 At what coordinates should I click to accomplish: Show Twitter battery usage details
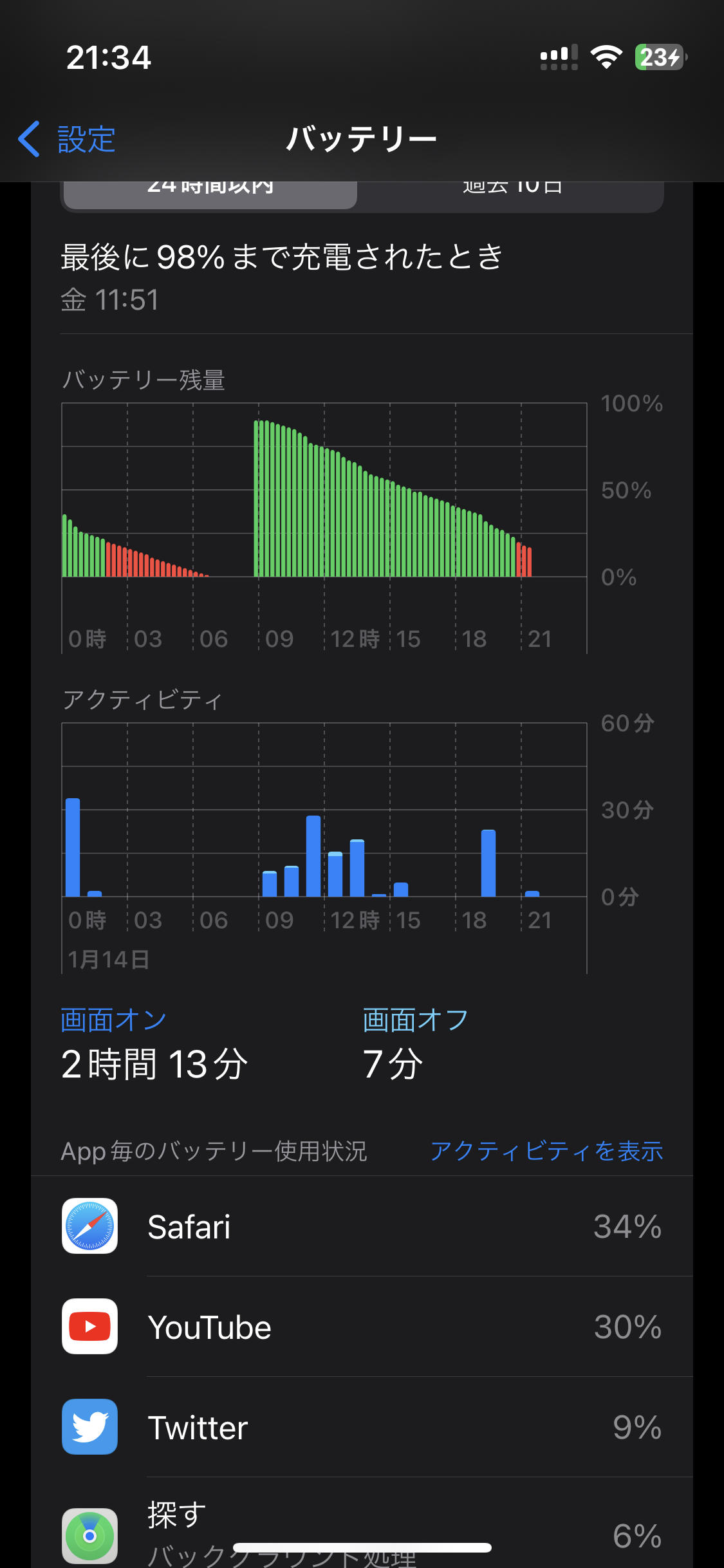pyautogui.click(x=362, y=1427)
